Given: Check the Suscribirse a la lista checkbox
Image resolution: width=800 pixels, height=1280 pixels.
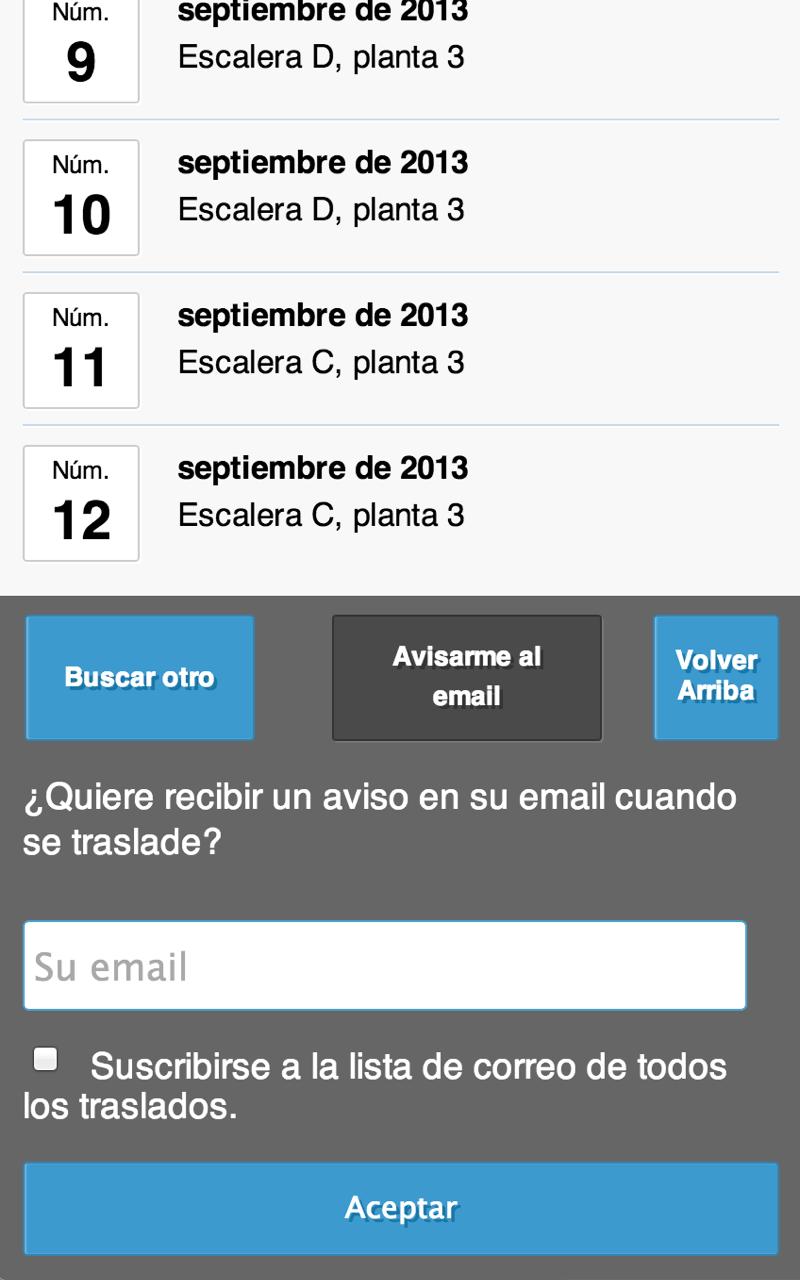Looking at the screenshot, I should pyautogui.click(x=46, y=1060).
